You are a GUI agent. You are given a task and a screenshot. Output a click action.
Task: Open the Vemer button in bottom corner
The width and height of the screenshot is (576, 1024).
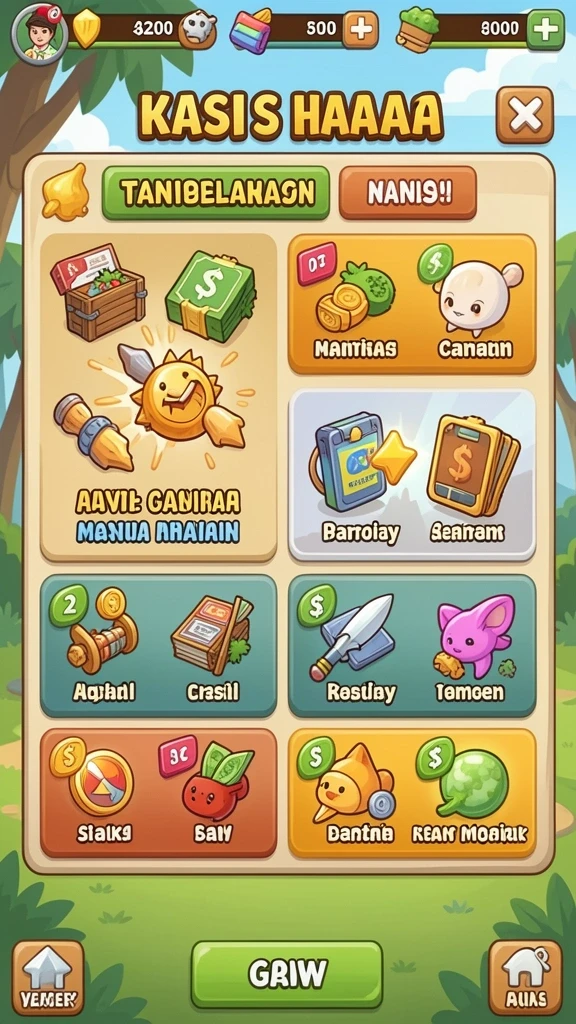click(48, 978)
